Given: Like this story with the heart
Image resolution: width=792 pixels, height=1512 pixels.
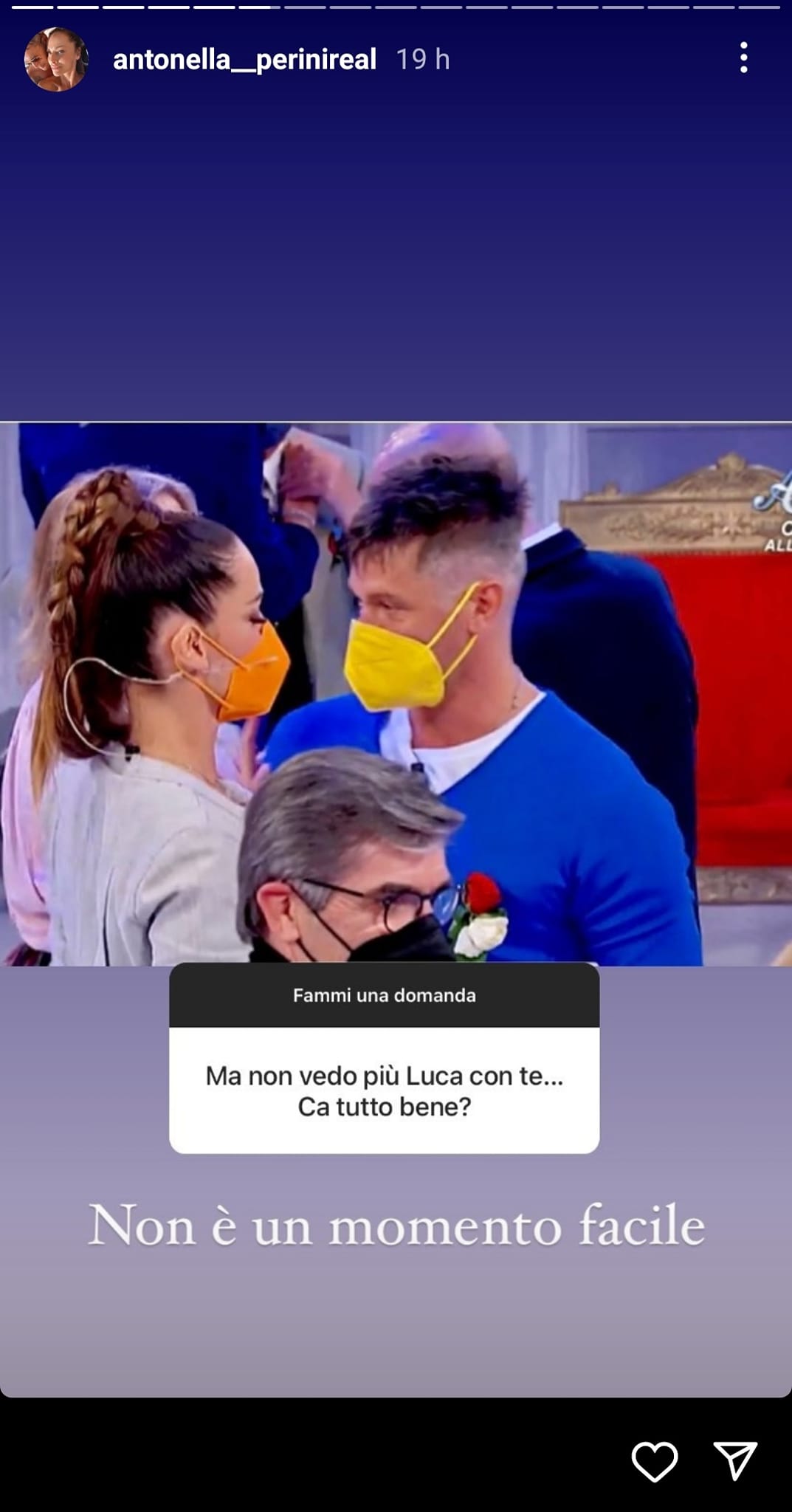Looking at the screenshot, I should click(654, 1461).
